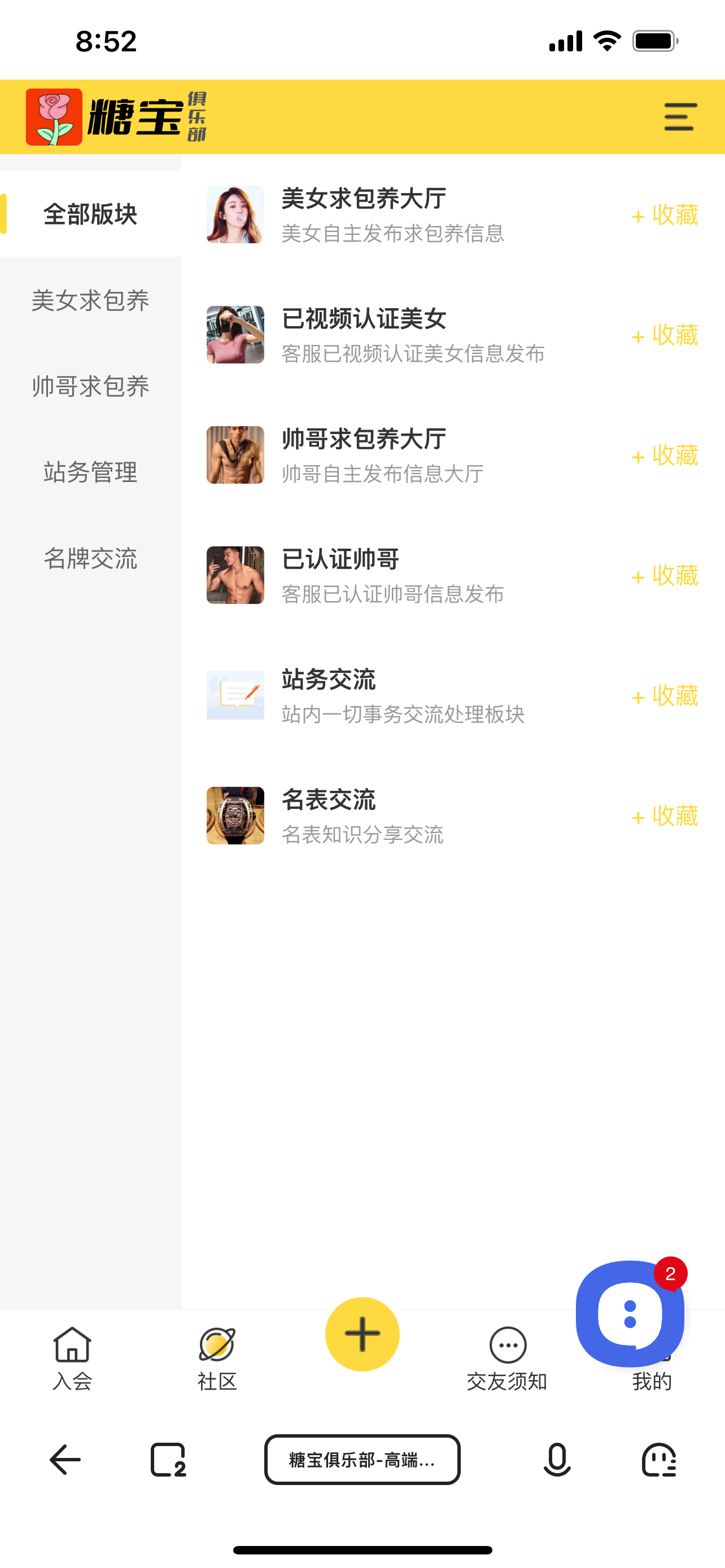Go back with the browser arrow
725x1568 pixels.
point(65,1459)
